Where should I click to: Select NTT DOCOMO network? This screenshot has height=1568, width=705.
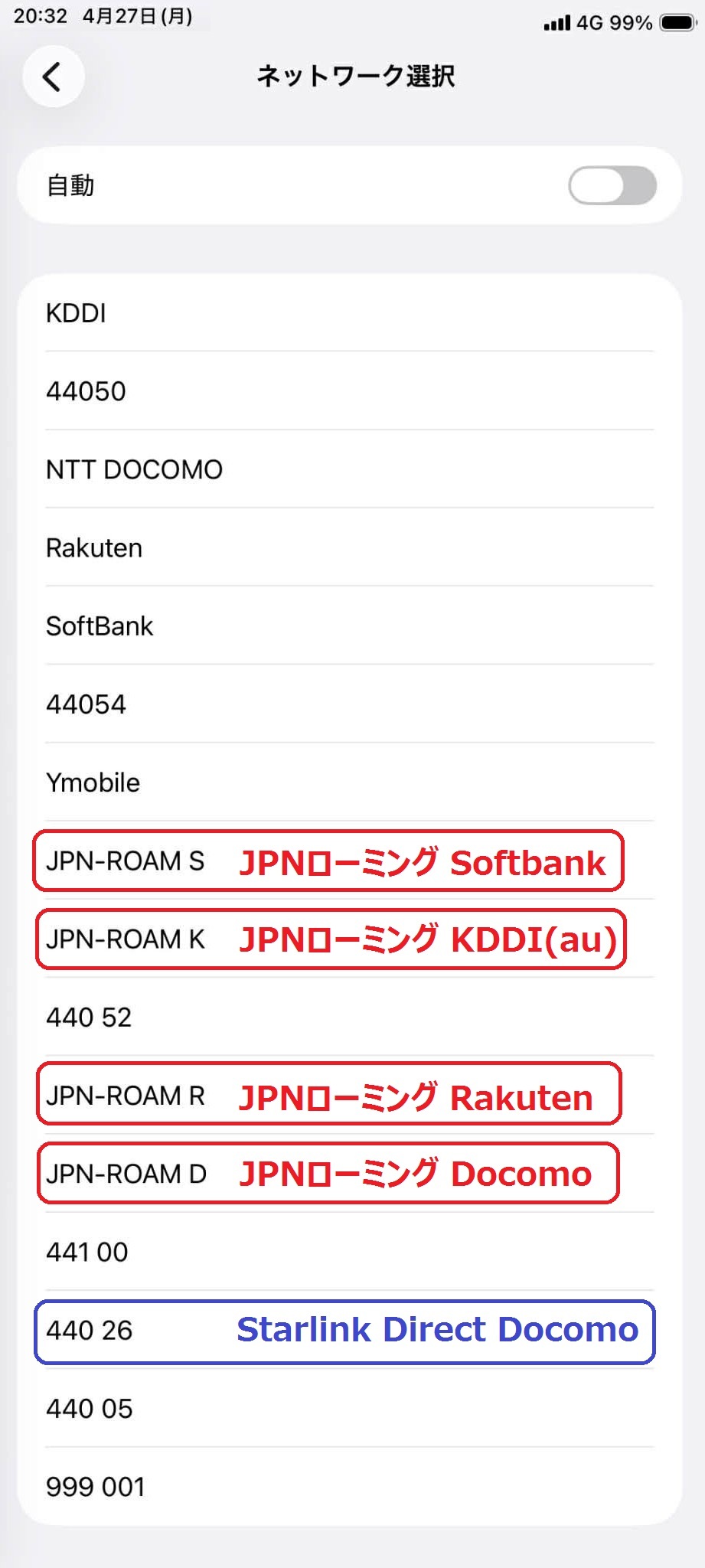tap(349, 469)
